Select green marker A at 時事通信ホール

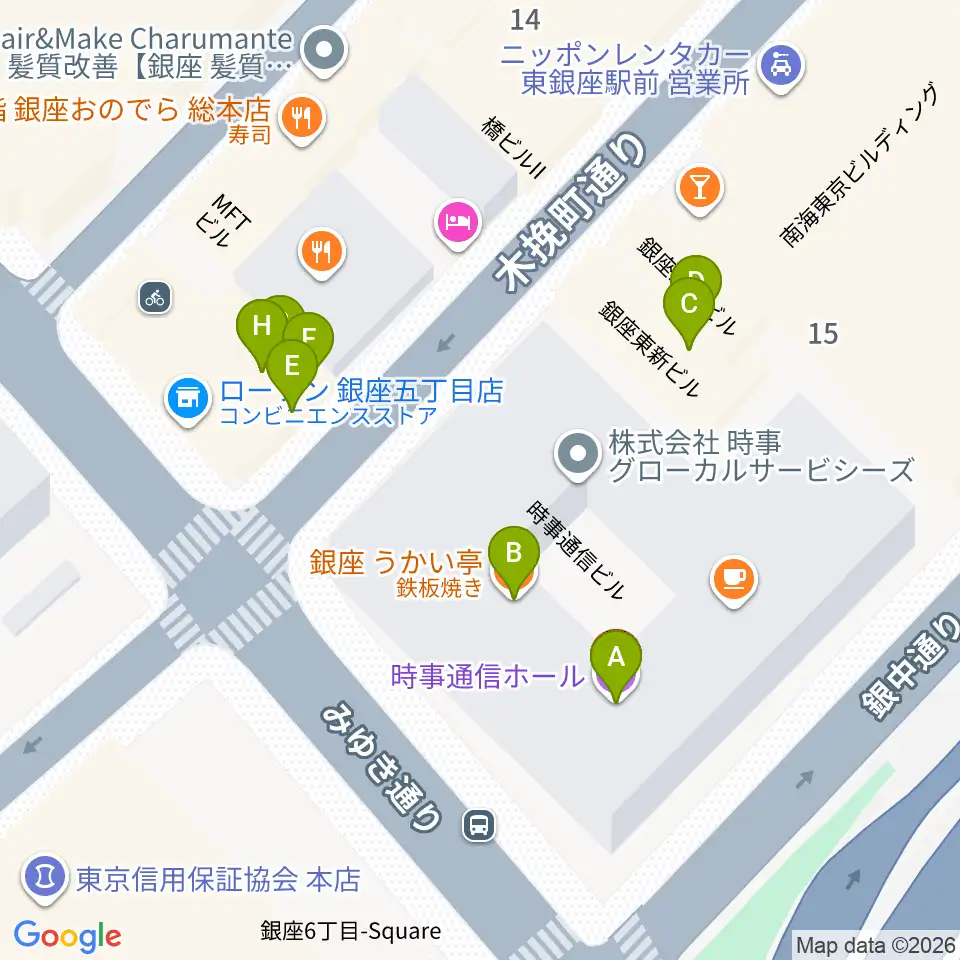tap(616, 659)
